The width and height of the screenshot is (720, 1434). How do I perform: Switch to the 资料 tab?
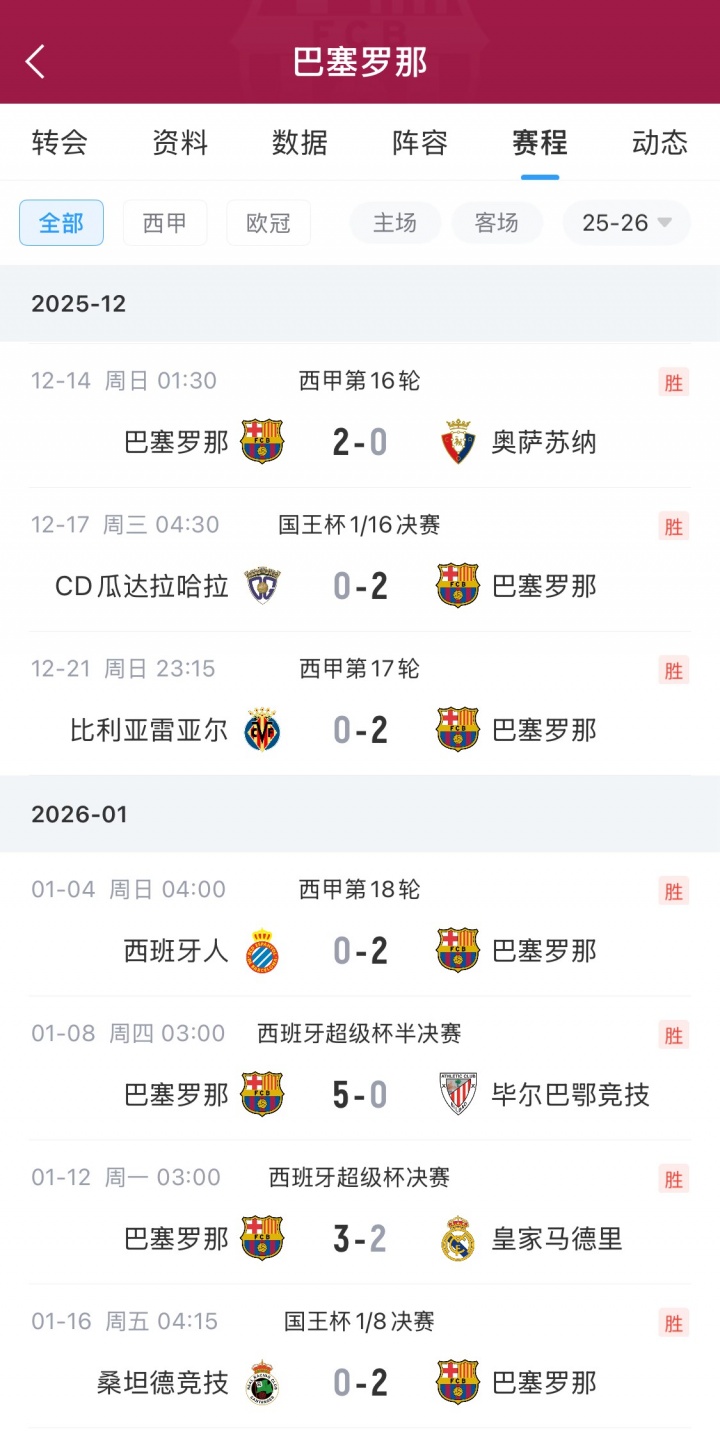[x=180, y=143]
